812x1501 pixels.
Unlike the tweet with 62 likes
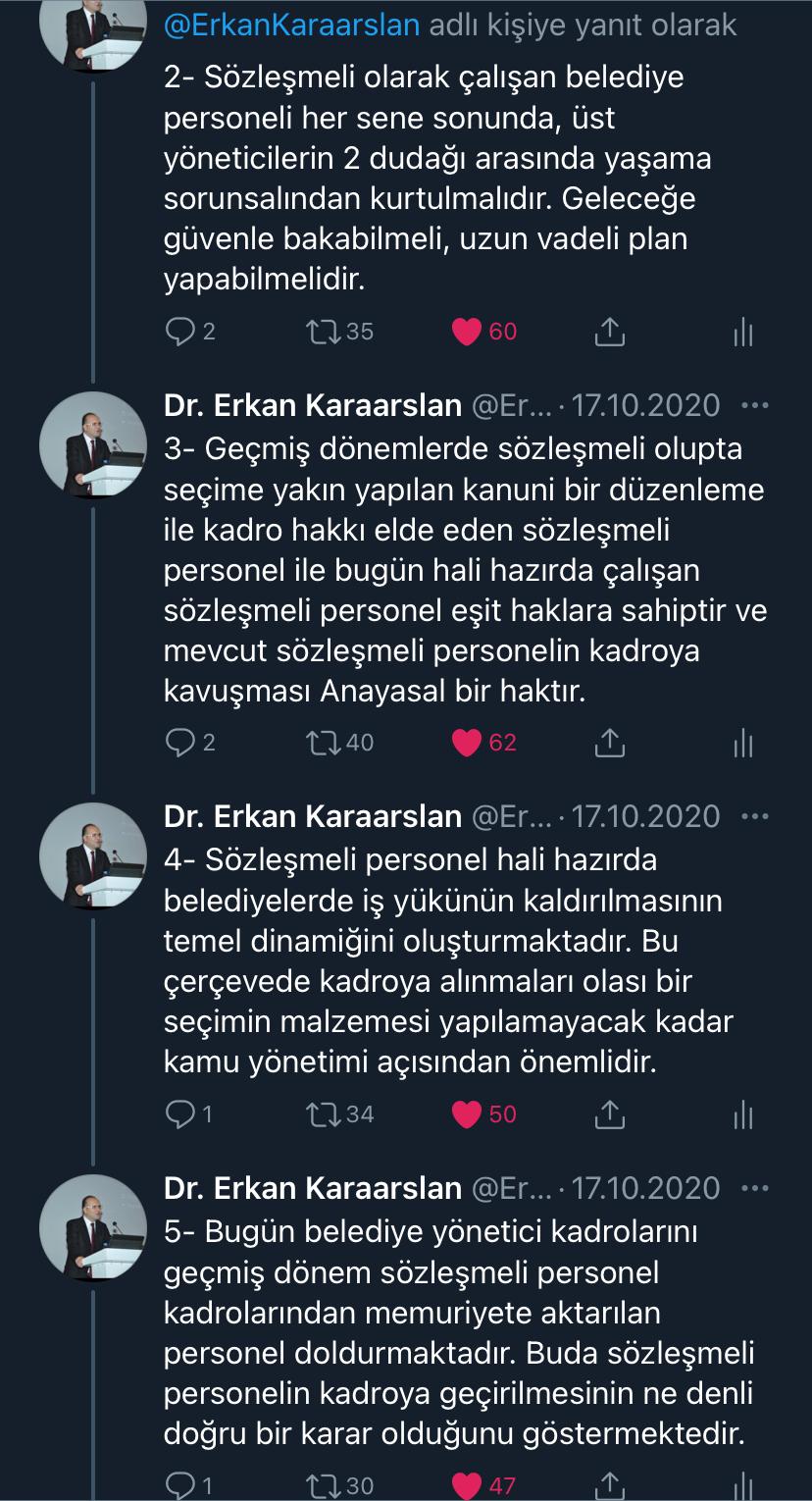point(466,743)
